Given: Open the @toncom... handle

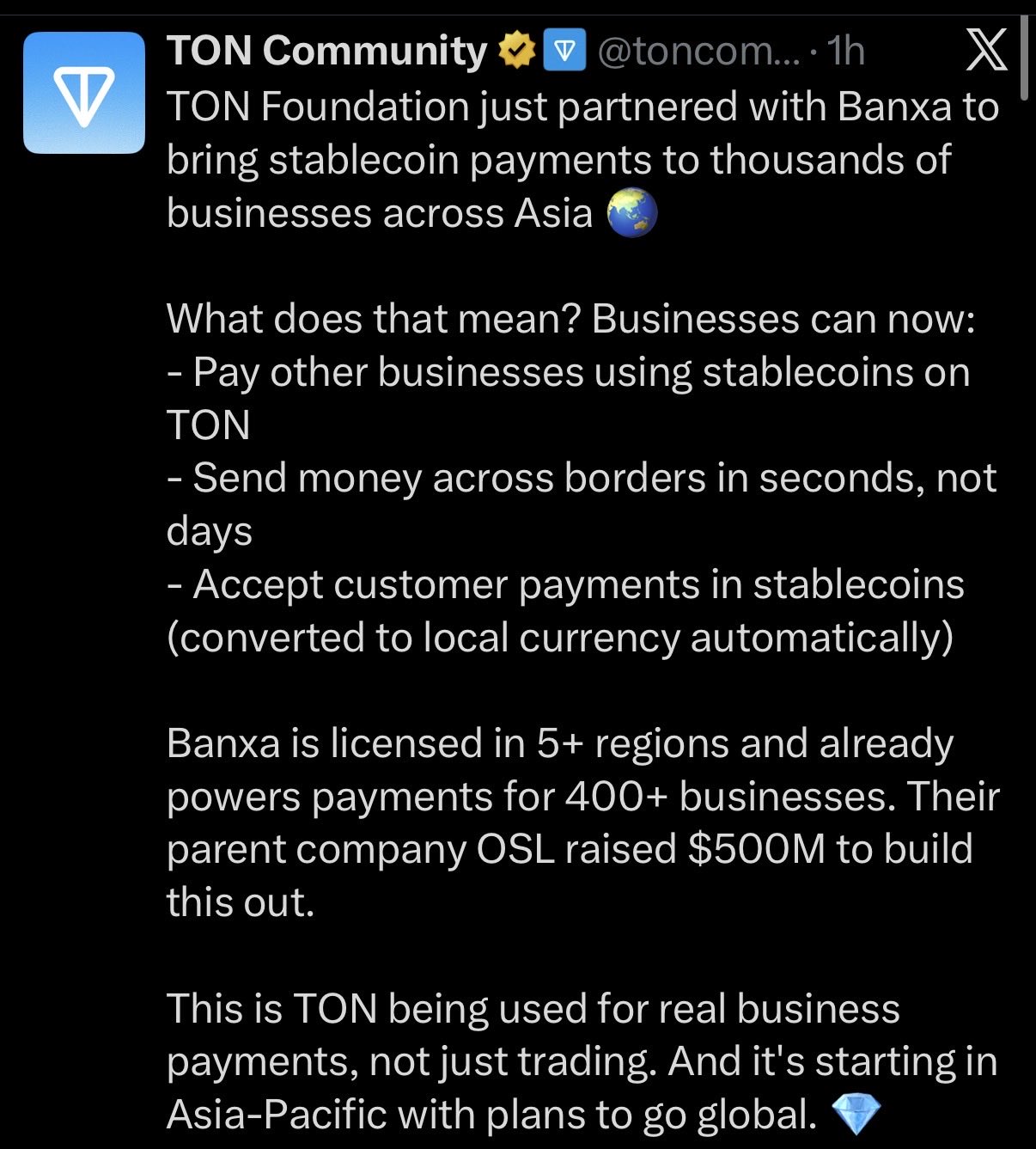Looking at the screenshot, I should coord(698,52).
